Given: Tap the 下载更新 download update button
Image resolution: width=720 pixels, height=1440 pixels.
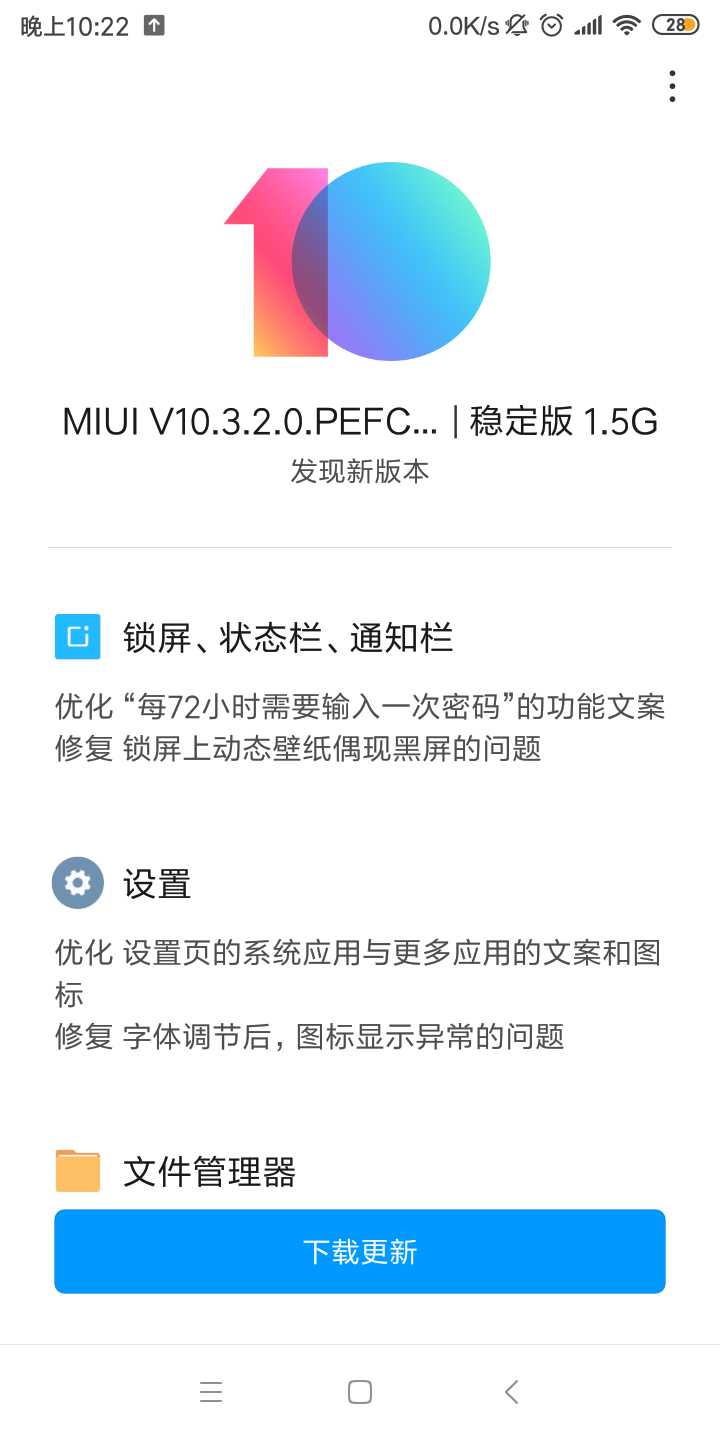Looking at the screenshot, I should [x=360, y=1251].
